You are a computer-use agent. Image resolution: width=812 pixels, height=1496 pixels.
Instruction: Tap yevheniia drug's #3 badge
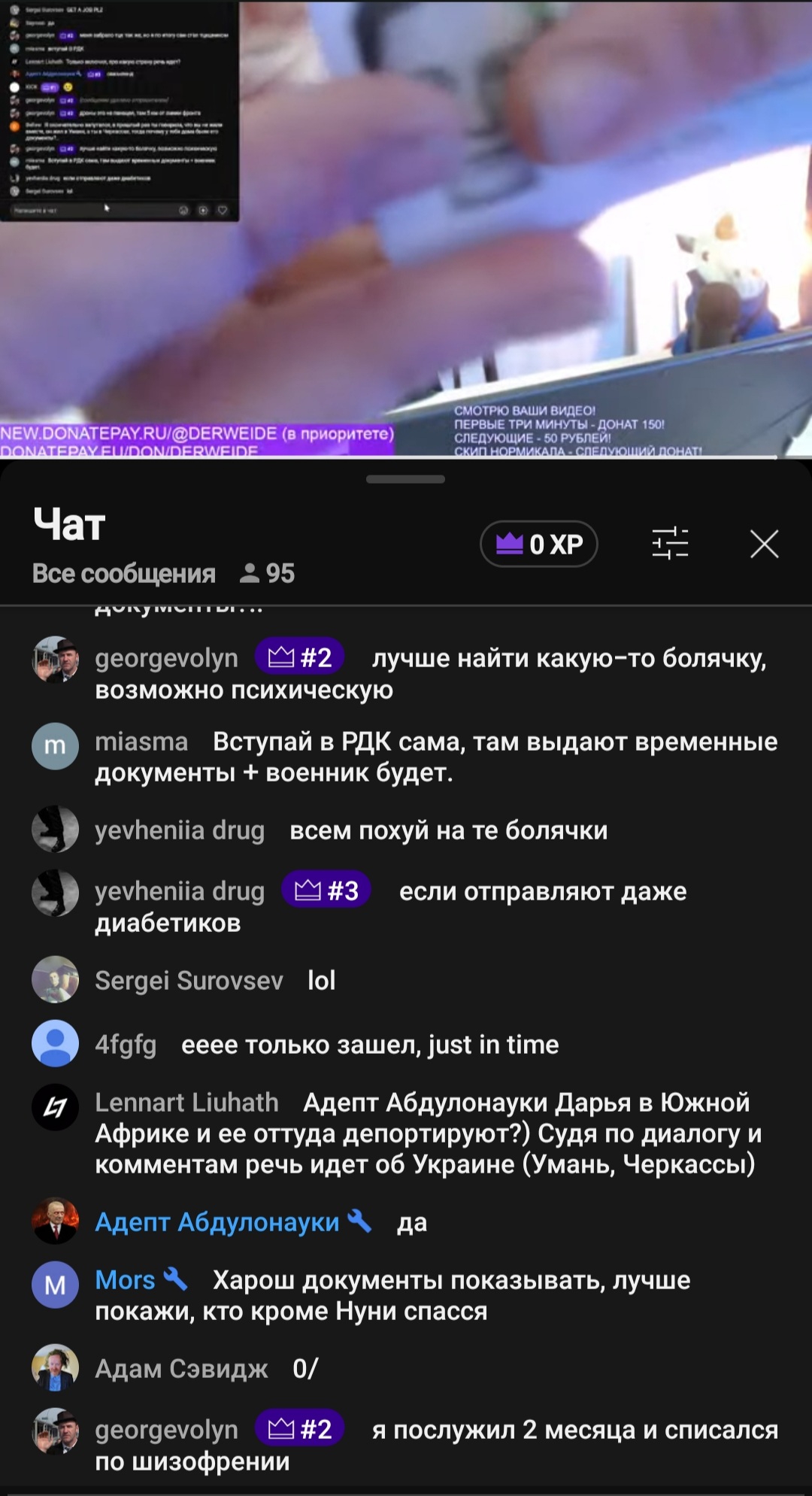(326, 891)
